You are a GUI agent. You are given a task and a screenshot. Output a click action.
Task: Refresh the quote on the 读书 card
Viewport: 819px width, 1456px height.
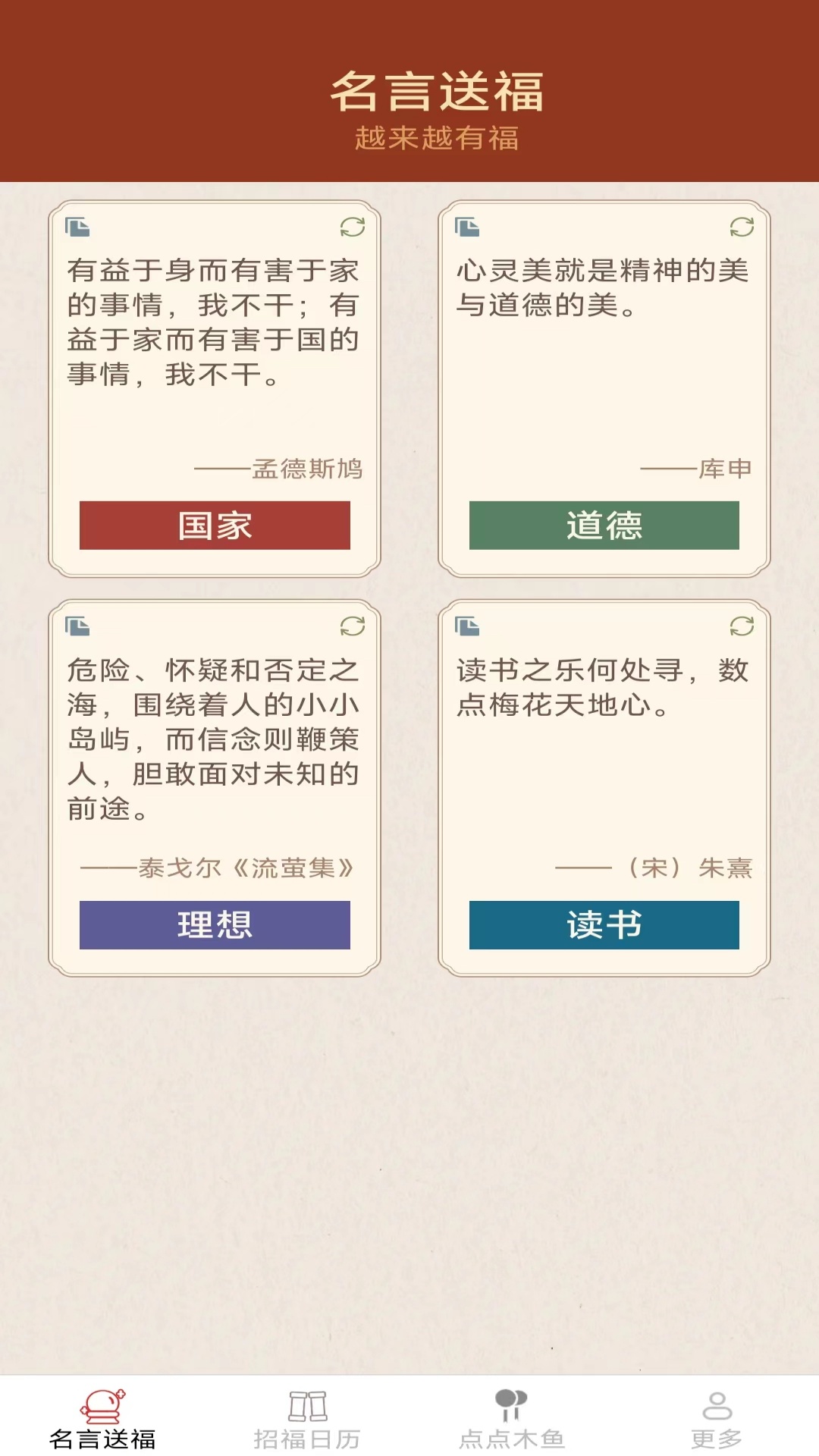point(742,626)
